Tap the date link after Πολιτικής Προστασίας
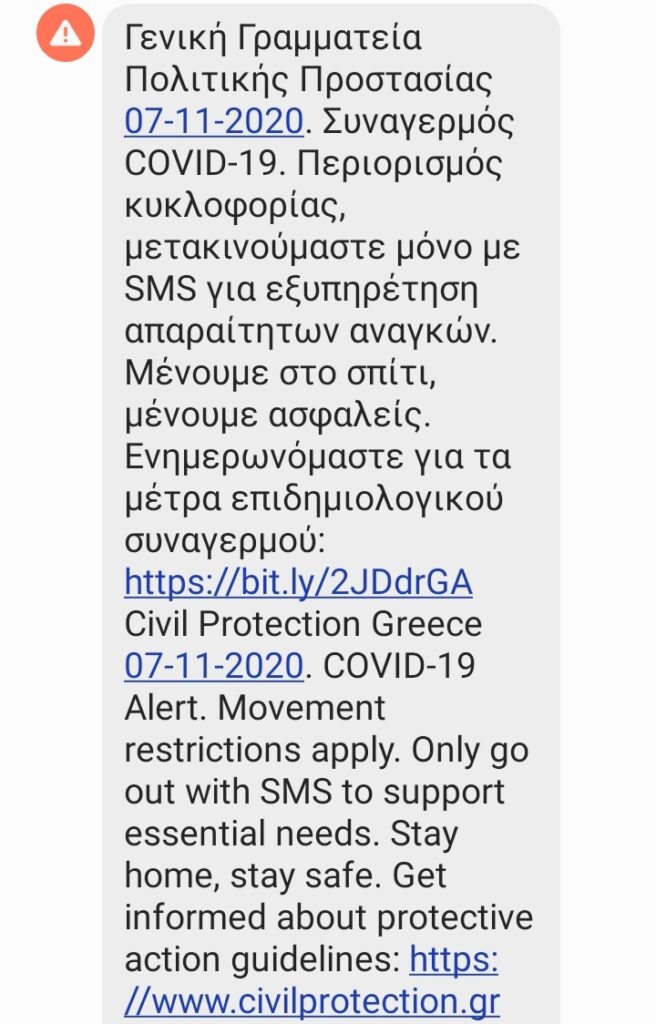656x1024 pixels. (x=213, y=122)
